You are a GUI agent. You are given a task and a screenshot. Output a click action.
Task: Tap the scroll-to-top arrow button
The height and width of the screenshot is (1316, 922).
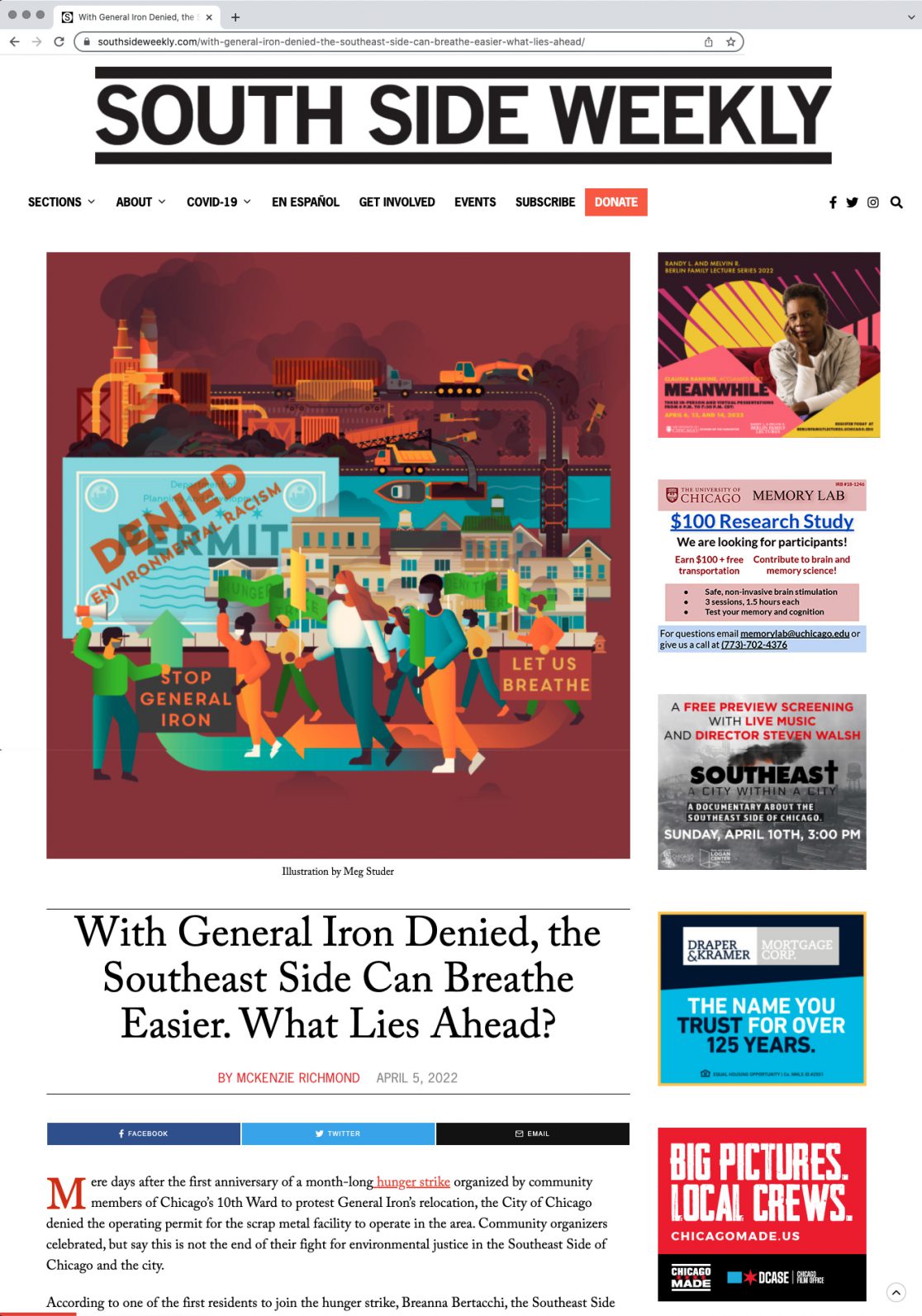[x=896, y=1292]
